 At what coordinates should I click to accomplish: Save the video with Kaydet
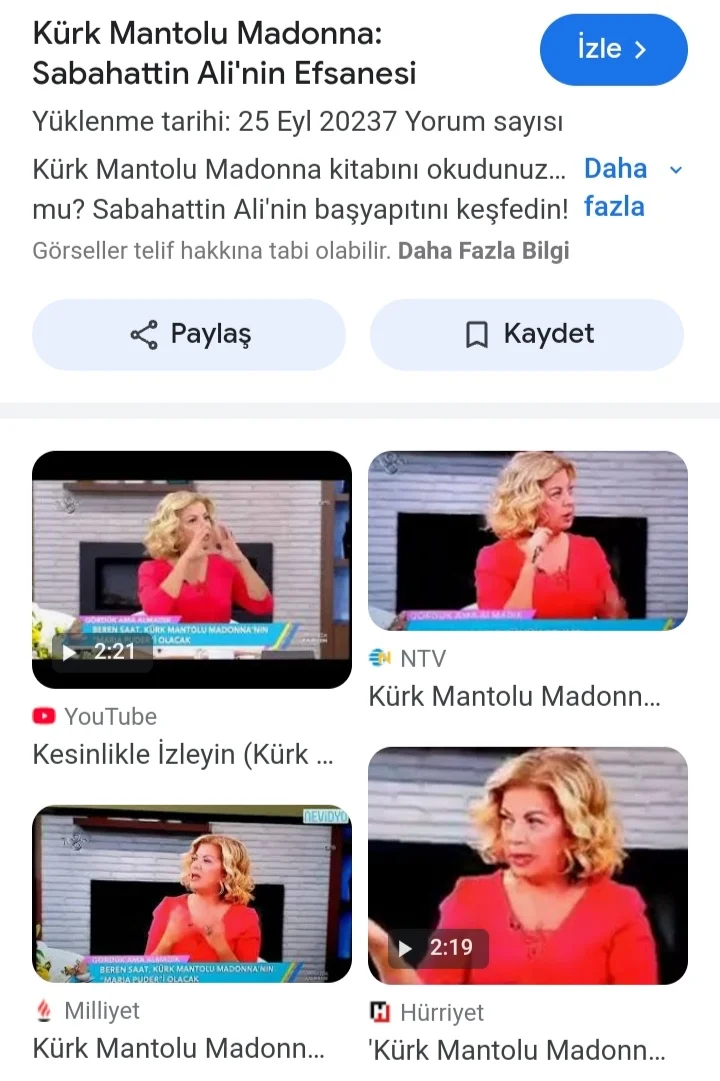point(527,334)
